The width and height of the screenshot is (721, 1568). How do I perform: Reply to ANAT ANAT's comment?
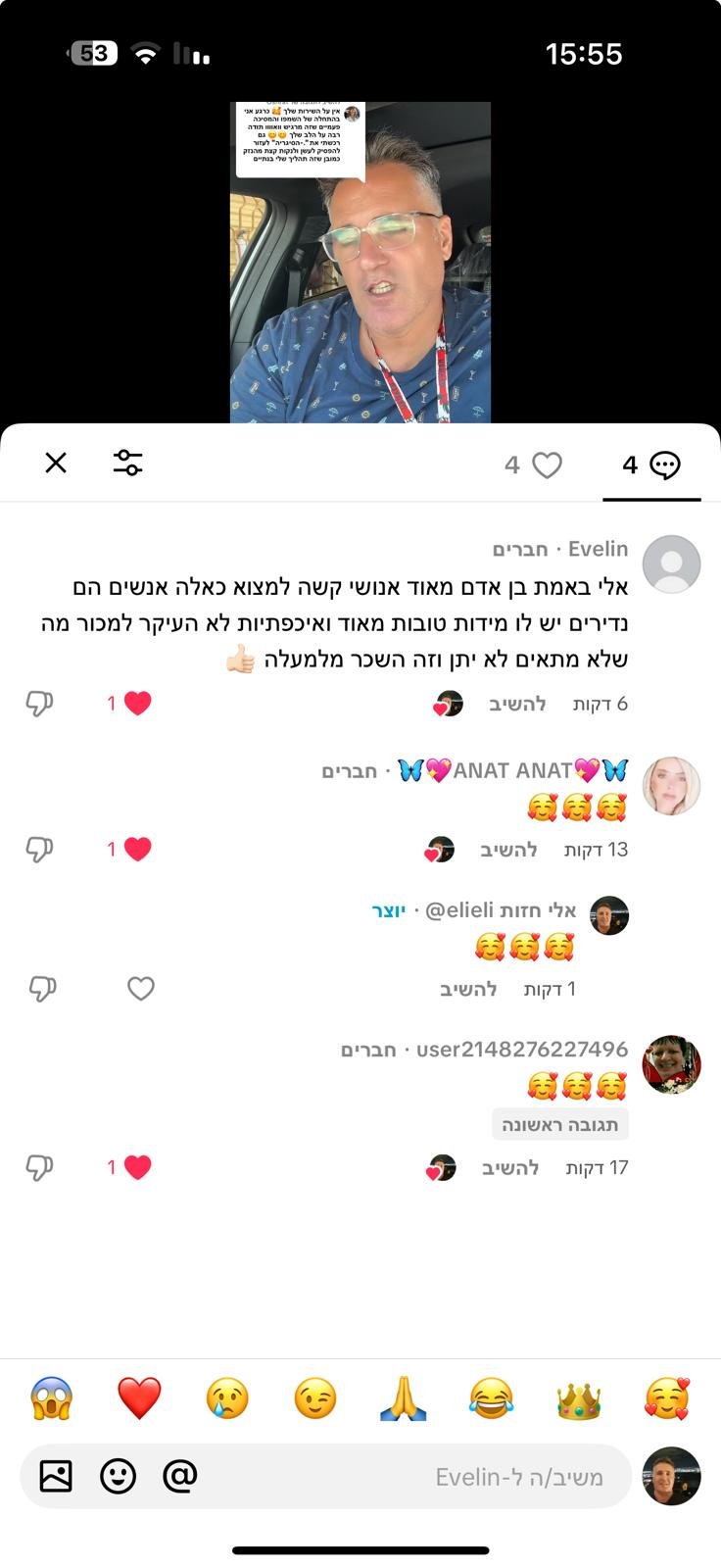tap(508, 850)
